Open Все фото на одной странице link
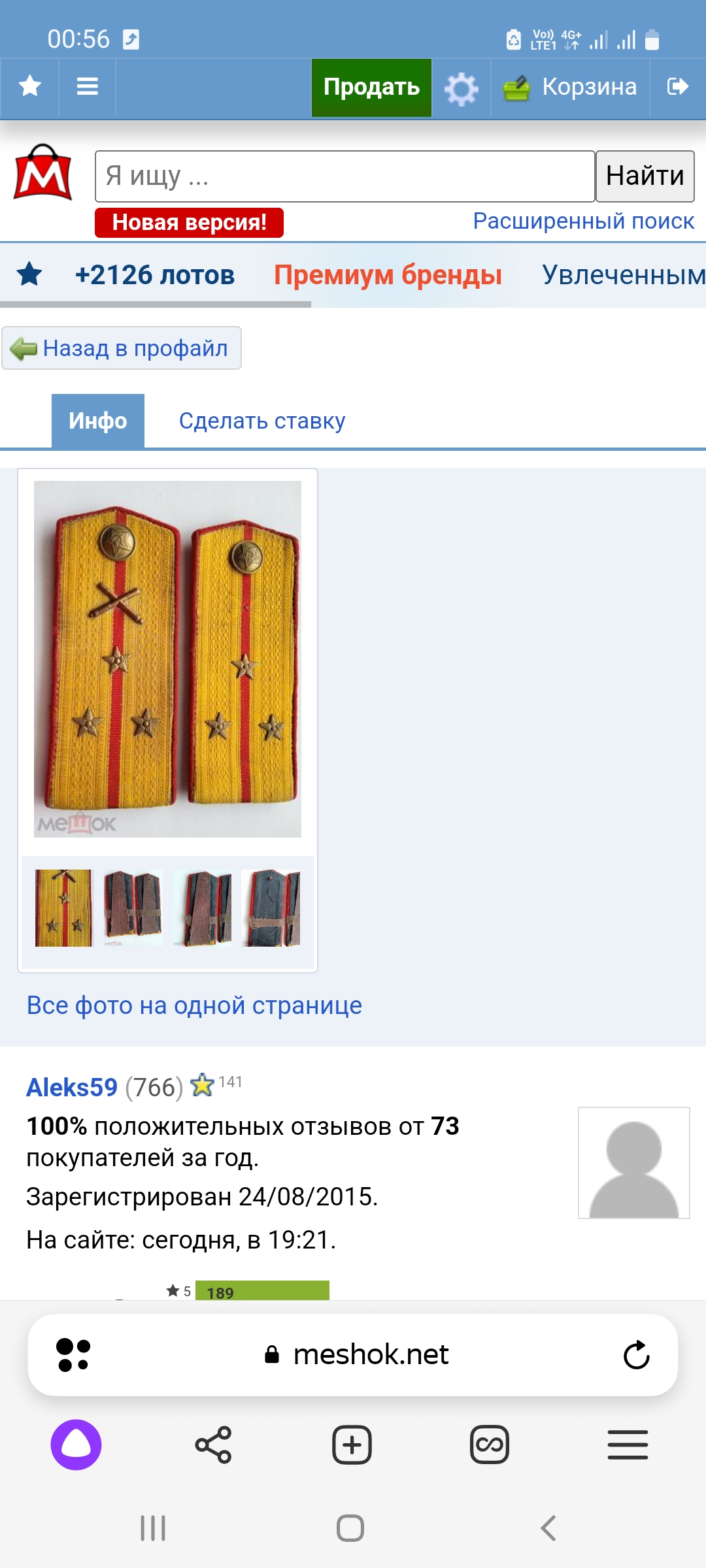This screenshot has height=1568, width=706. [x=194, y=1005]
